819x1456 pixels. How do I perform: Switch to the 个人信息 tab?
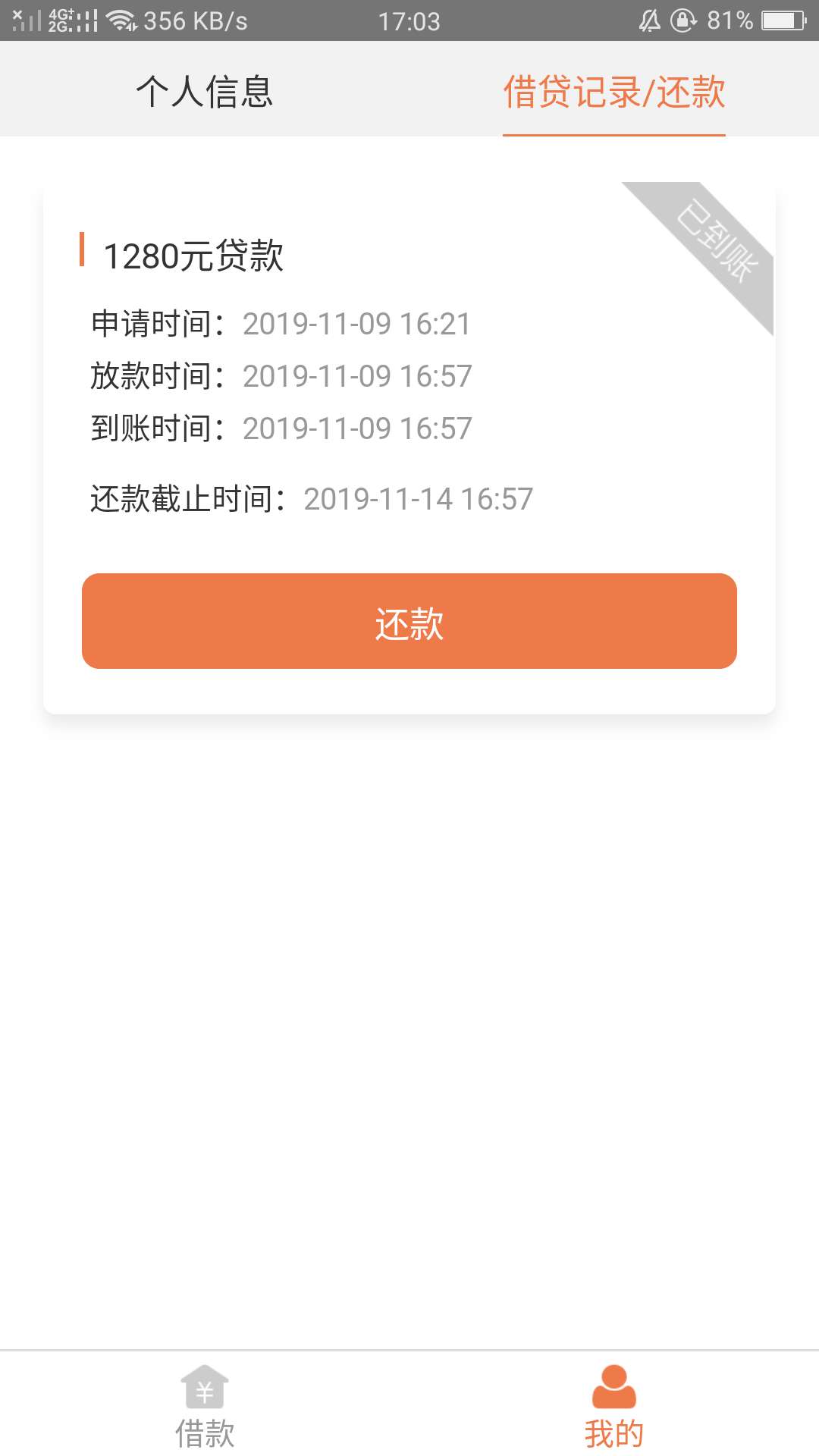[205, 91]
